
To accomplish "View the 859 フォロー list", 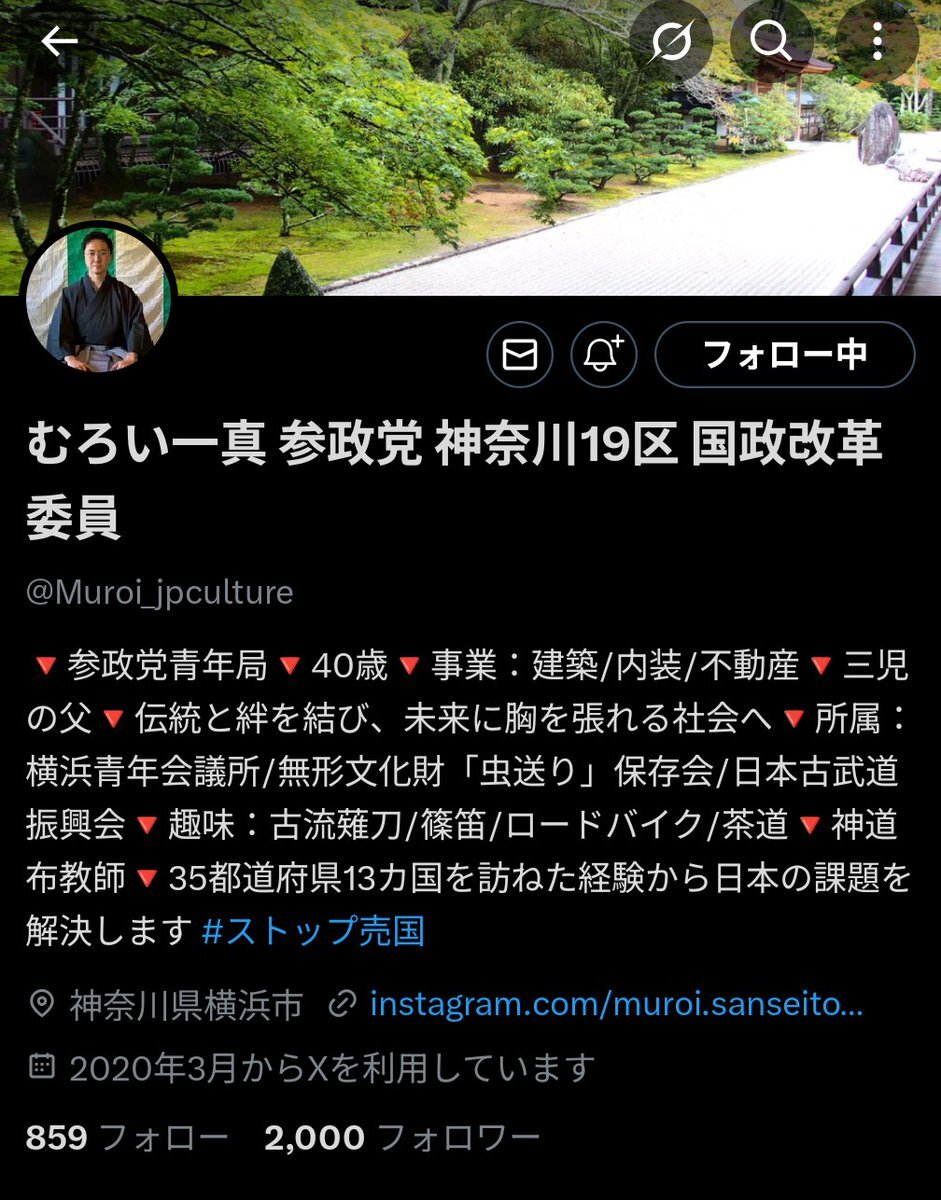I will 127,1137.
